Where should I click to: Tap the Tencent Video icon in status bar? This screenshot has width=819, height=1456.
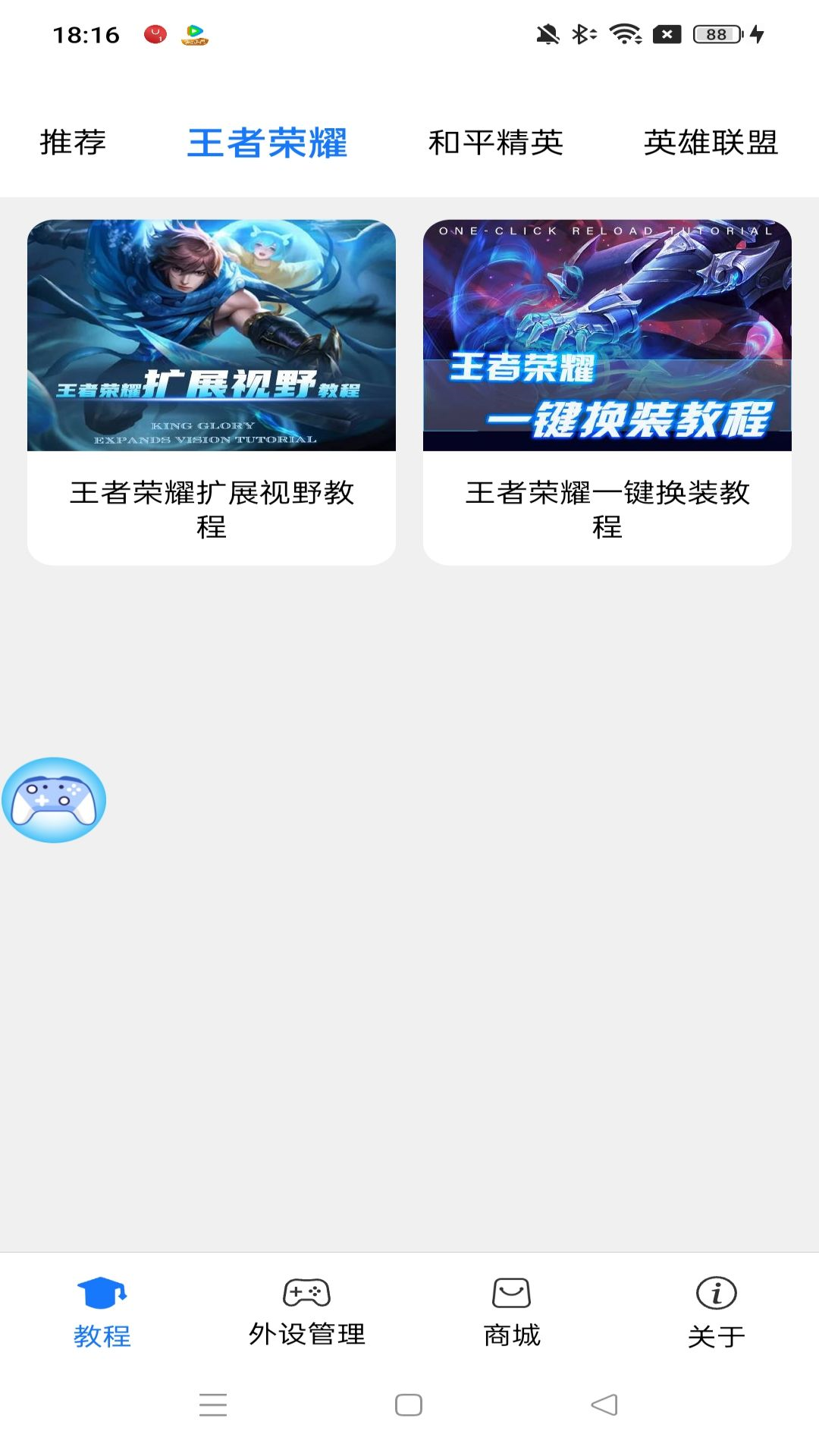coord(195,33)
